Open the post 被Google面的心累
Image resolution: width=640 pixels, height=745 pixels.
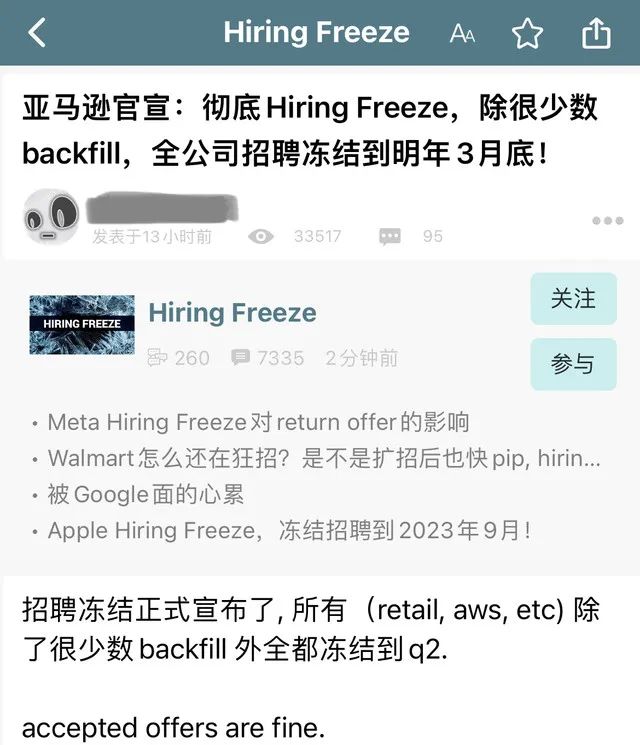145,494
